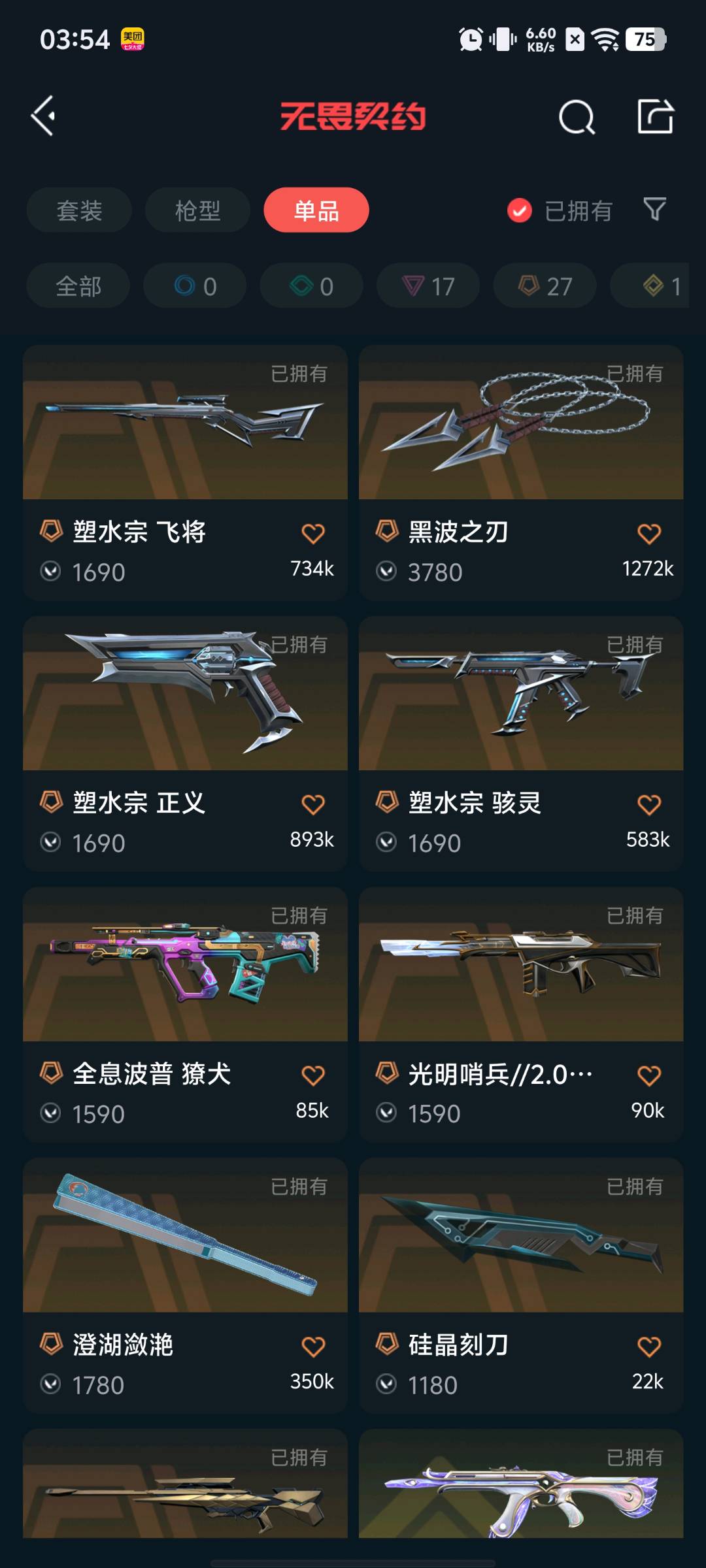
Task: Filter by the tier chip showing 27
Action: point(545,286)
